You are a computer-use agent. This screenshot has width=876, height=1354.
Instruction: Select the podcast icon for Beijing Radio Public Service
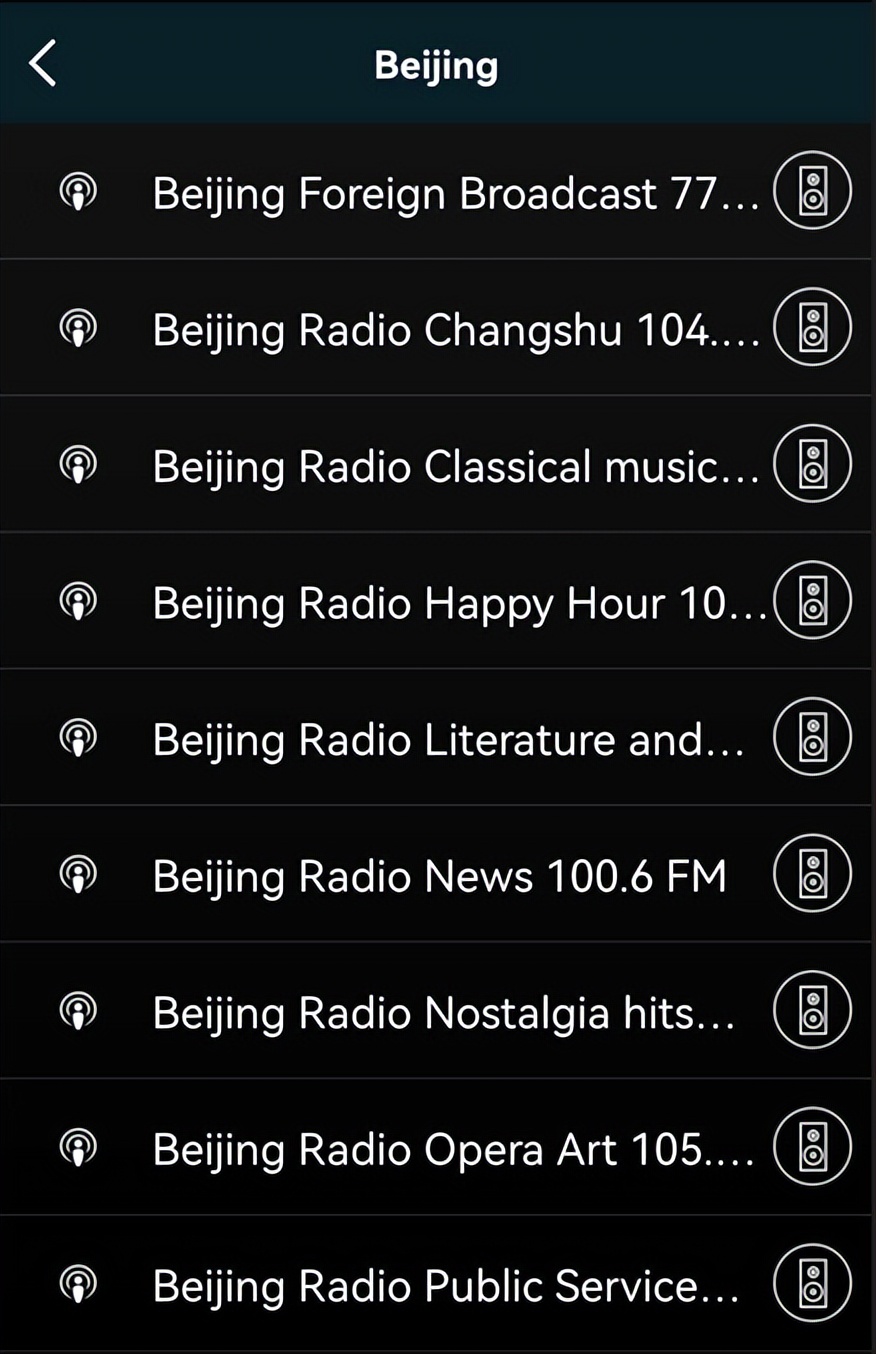tap(80, 1283)
